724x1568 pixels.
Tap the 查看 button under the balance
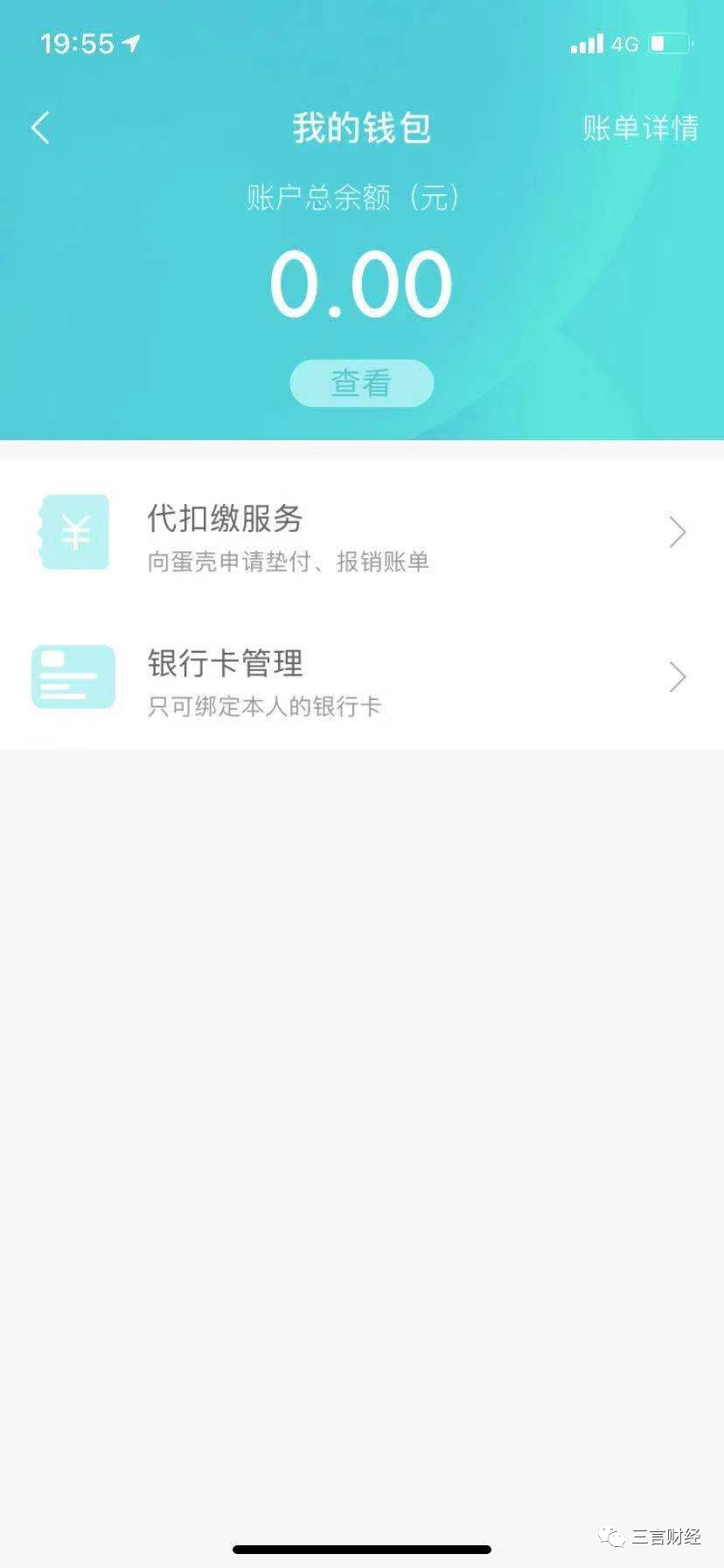tap(361, 383)
